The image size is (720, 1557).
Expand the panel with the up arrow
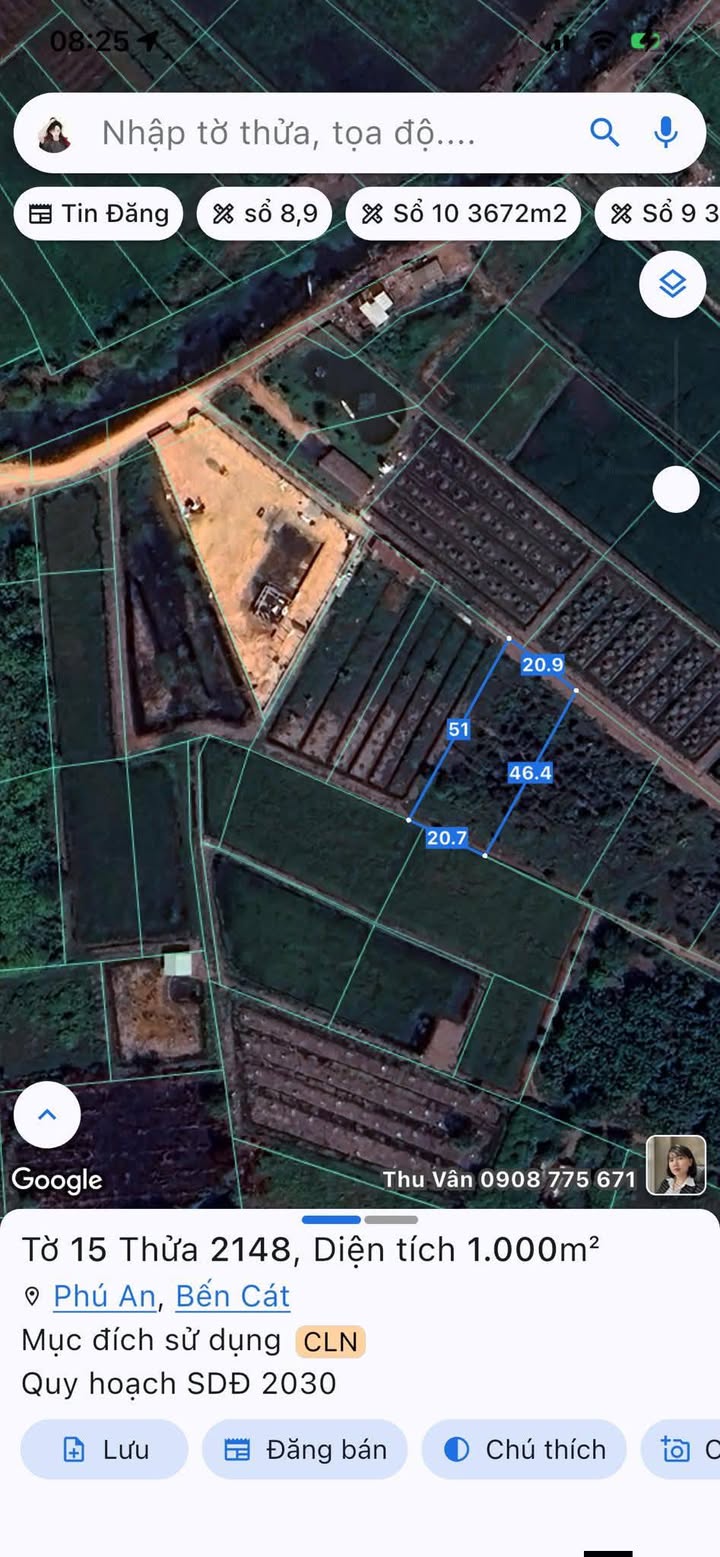[x=47, y=1115]
